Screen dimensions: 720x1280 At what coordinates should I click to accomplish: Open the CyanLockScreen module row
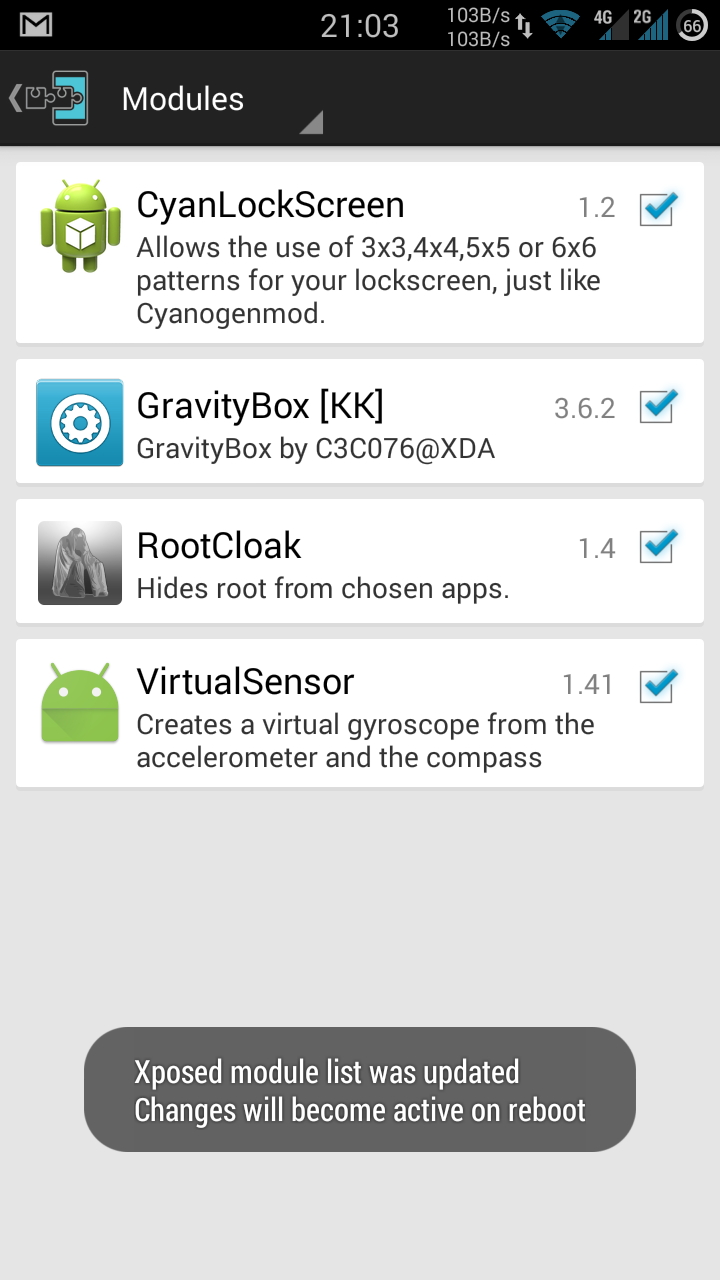pyautogui.click(x=360, y=253)
